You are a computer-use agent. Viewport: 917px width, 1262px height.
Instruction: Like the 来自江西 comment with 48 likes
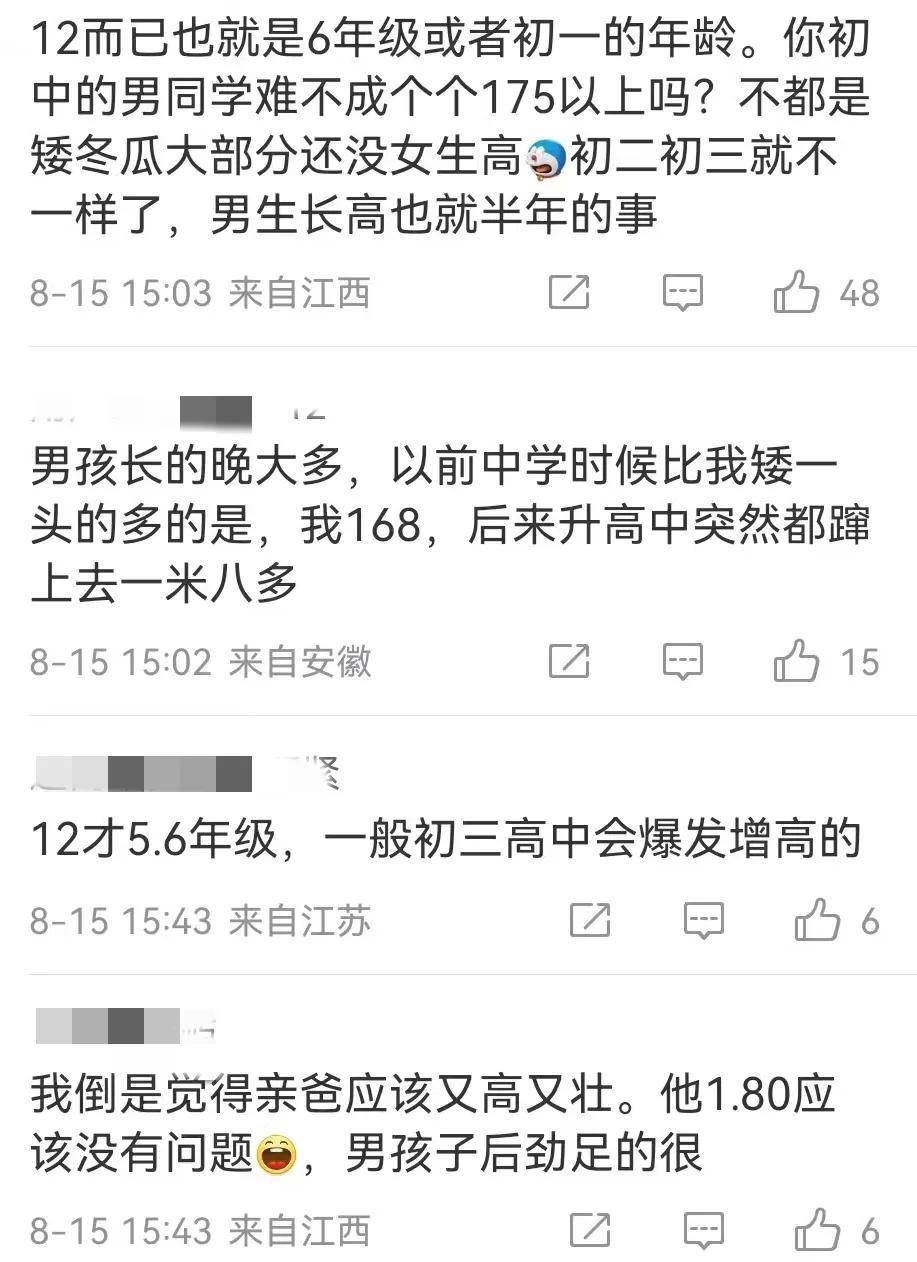(797, 293)
